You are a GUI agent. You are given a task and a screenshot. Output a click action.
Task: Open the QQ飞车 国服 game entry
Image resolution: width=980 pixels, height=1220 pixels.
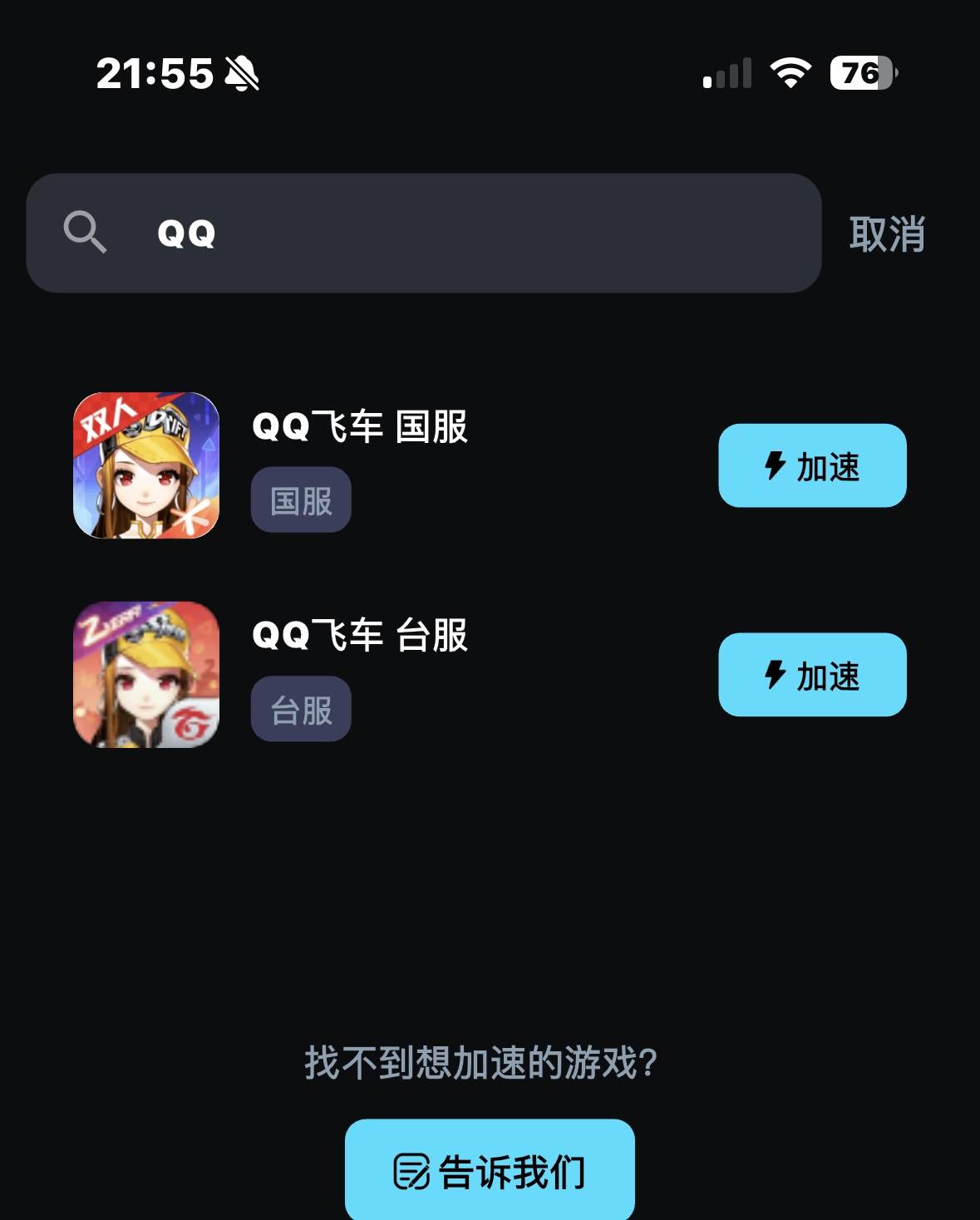point(359,427)
